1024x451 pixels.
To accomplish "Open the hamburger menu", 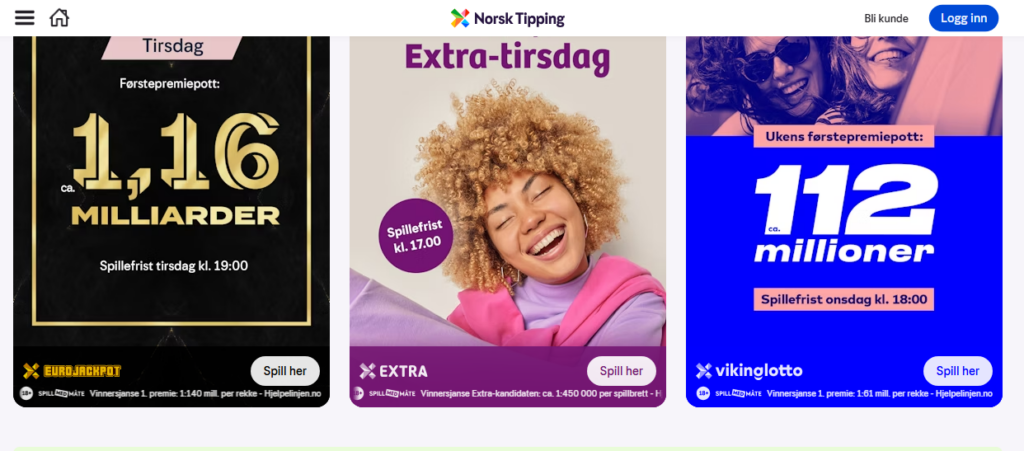I will click(25, 18).
